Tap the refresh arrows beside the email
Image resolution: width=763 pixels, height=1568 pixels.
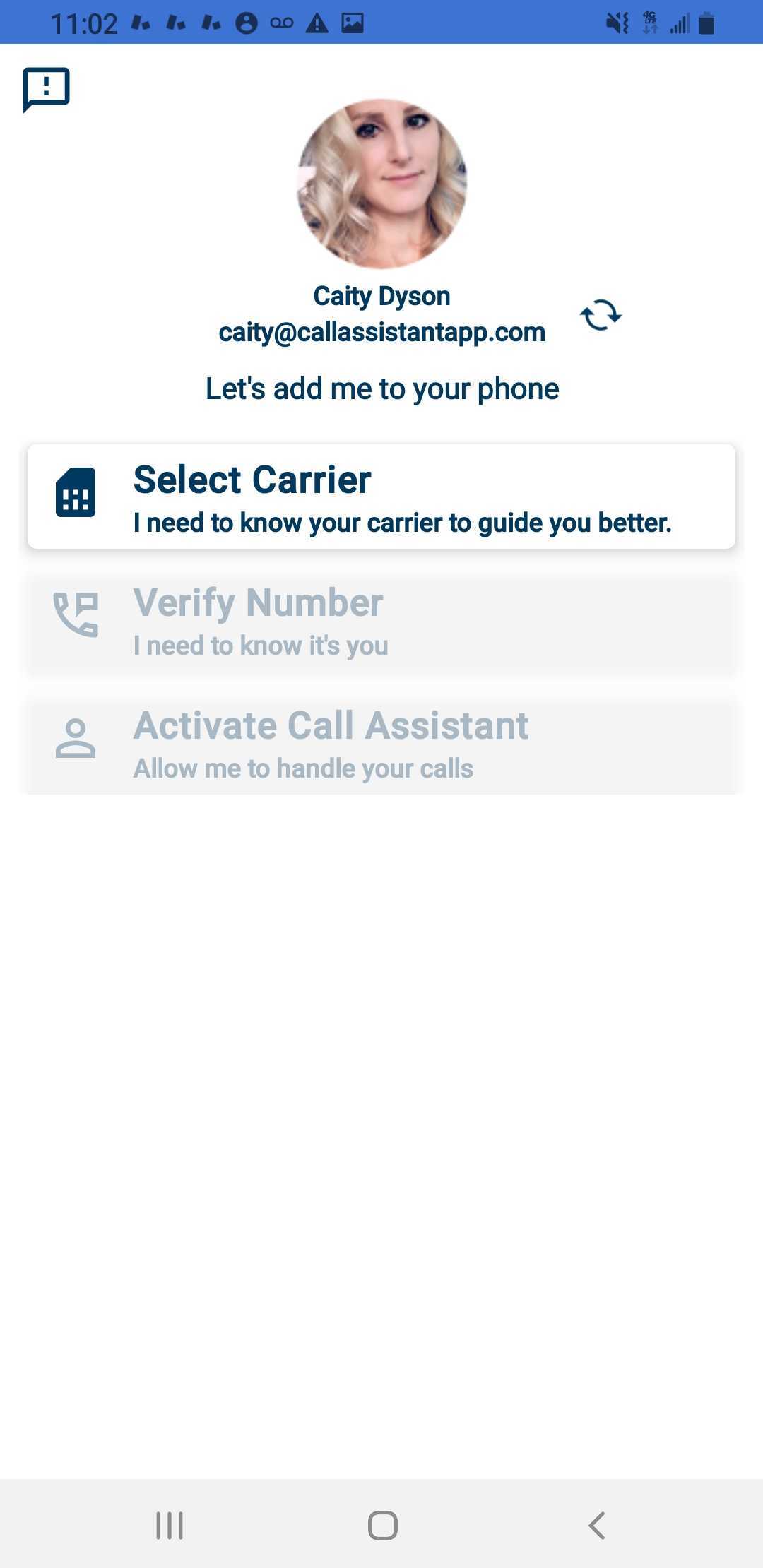click(601, 315)
